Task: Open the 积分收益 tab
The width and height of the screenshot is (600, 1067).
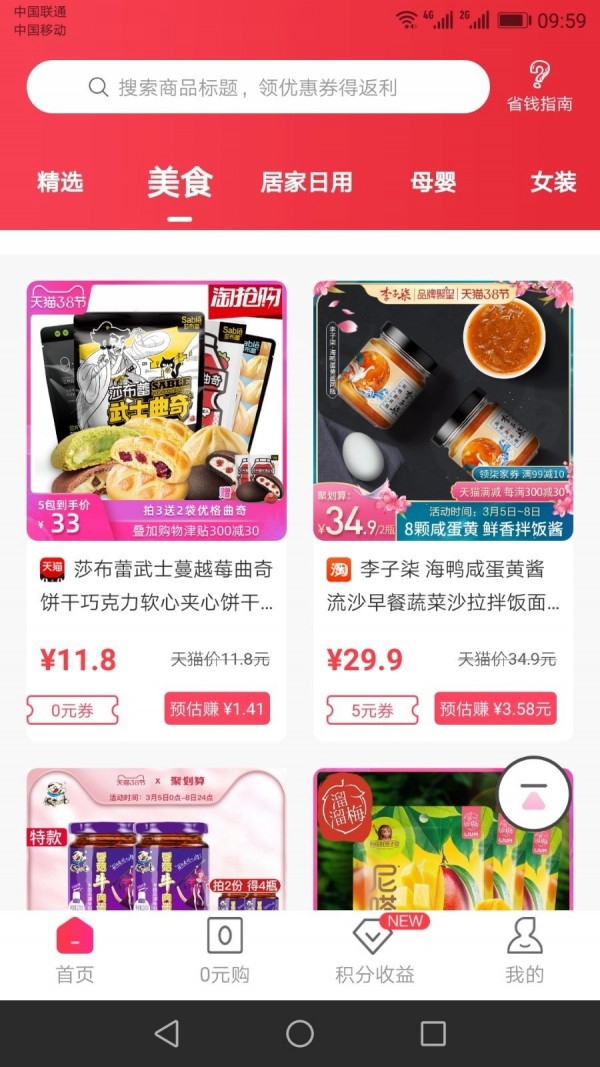Action: coord(375,951)
